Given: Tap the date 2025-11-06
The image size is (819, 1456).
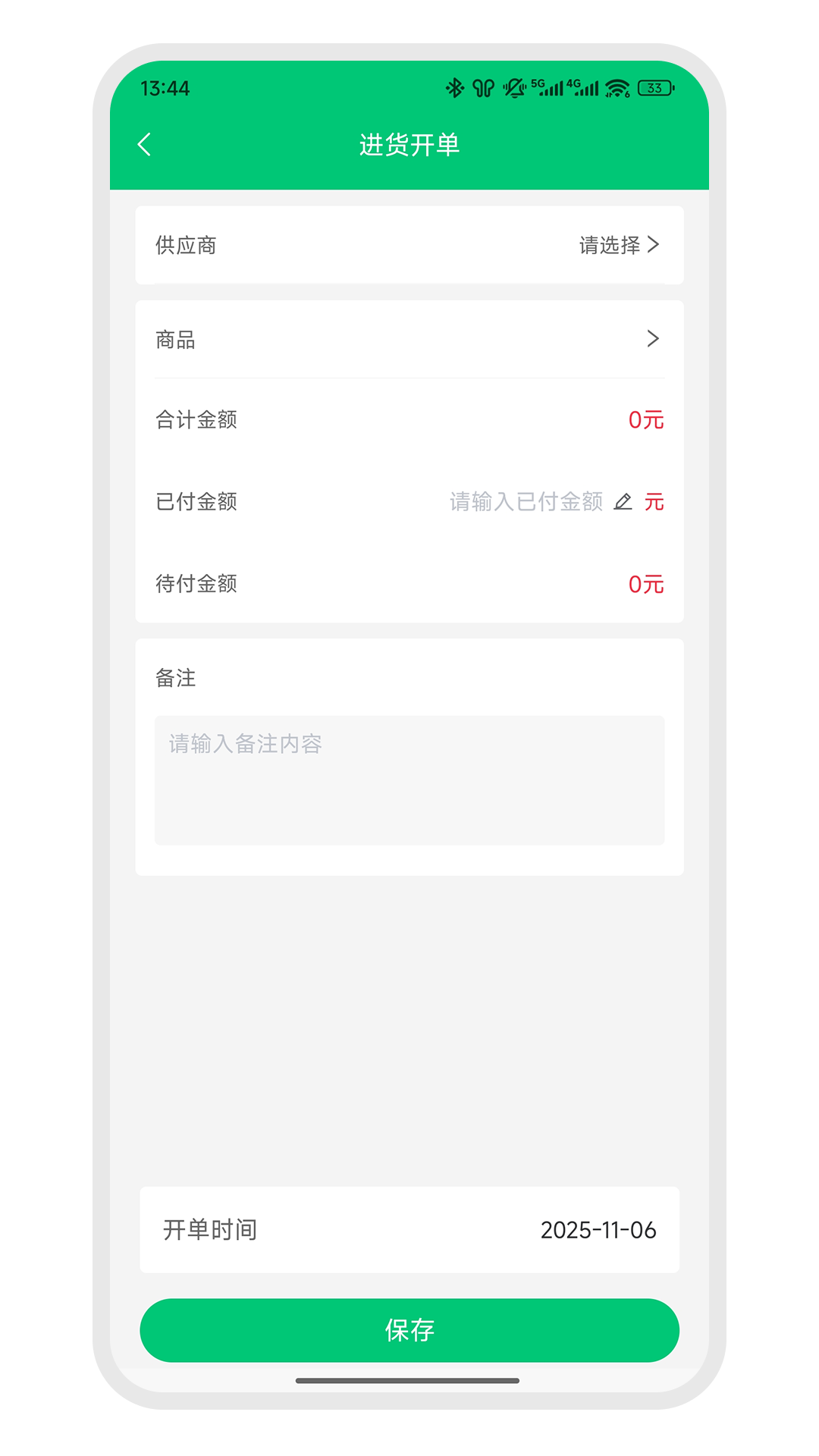Looking at the screenshot, I should (x=599, y=1230).
